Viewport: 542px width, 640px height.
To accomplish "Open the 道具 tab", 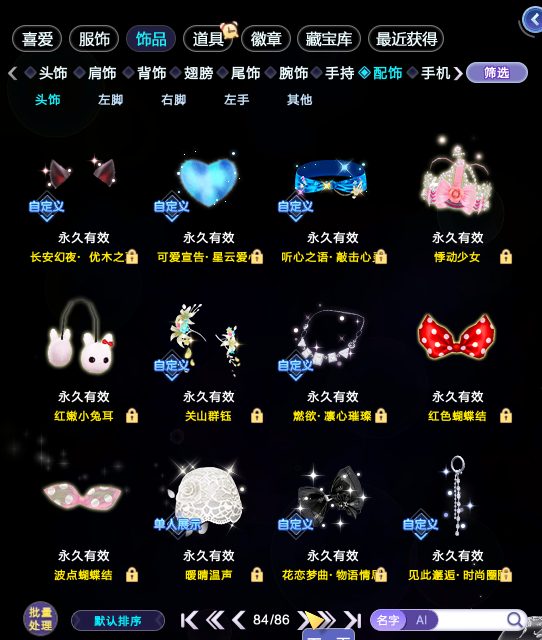I will click(208, 39).
